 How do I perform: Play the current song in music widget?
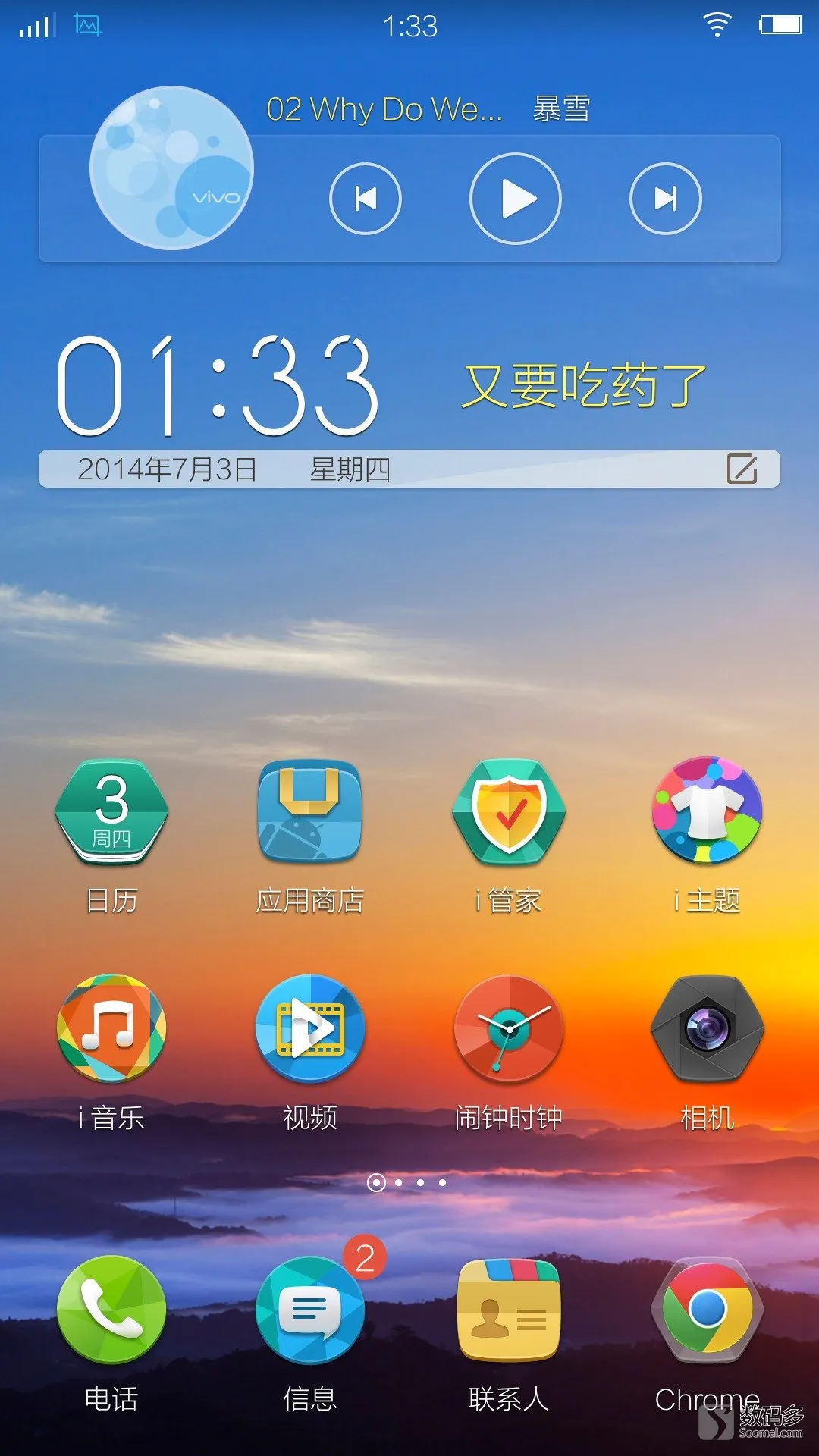click(516, 199)
